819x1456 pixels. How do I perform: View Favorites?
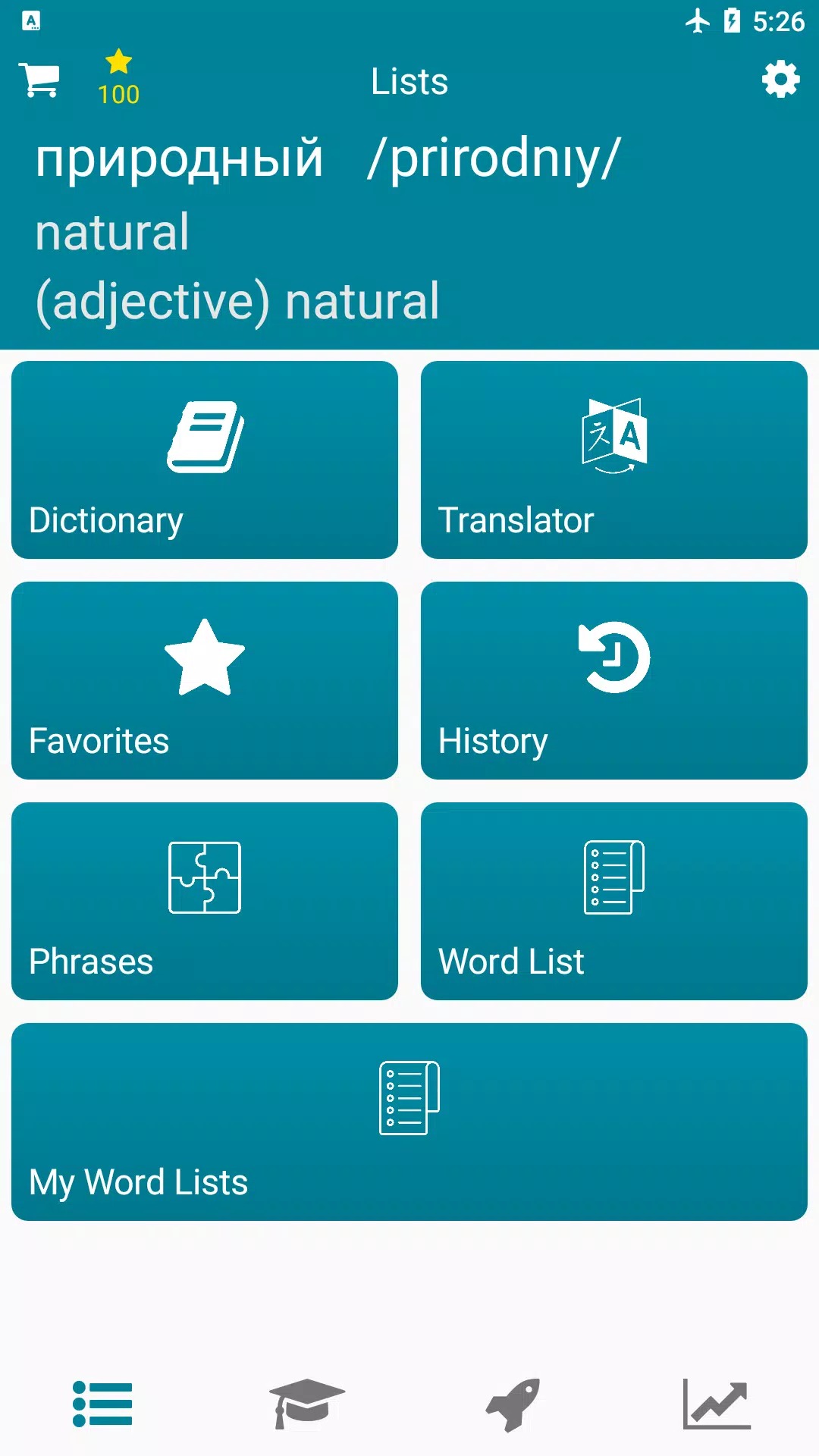point(205,680)
